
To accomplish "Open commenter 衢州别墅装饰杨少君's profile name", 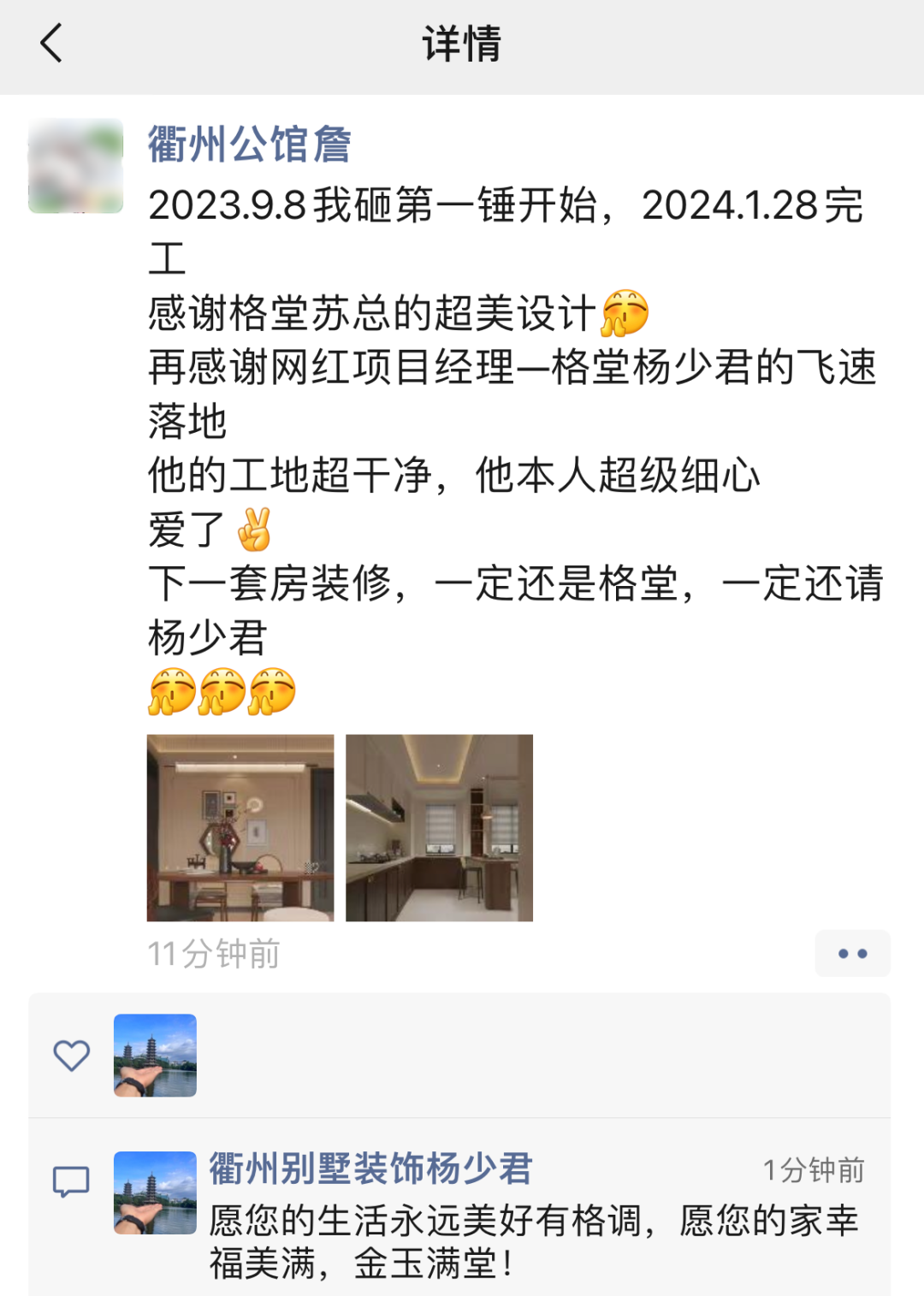I will point(370,1169).
